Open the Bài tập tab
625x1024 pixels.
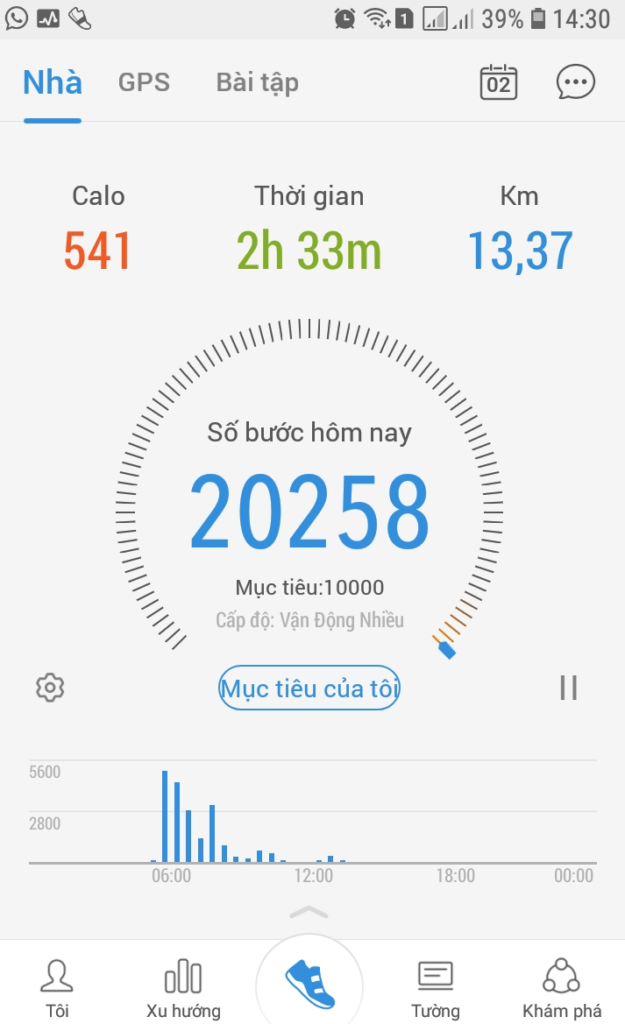[257, 83]
